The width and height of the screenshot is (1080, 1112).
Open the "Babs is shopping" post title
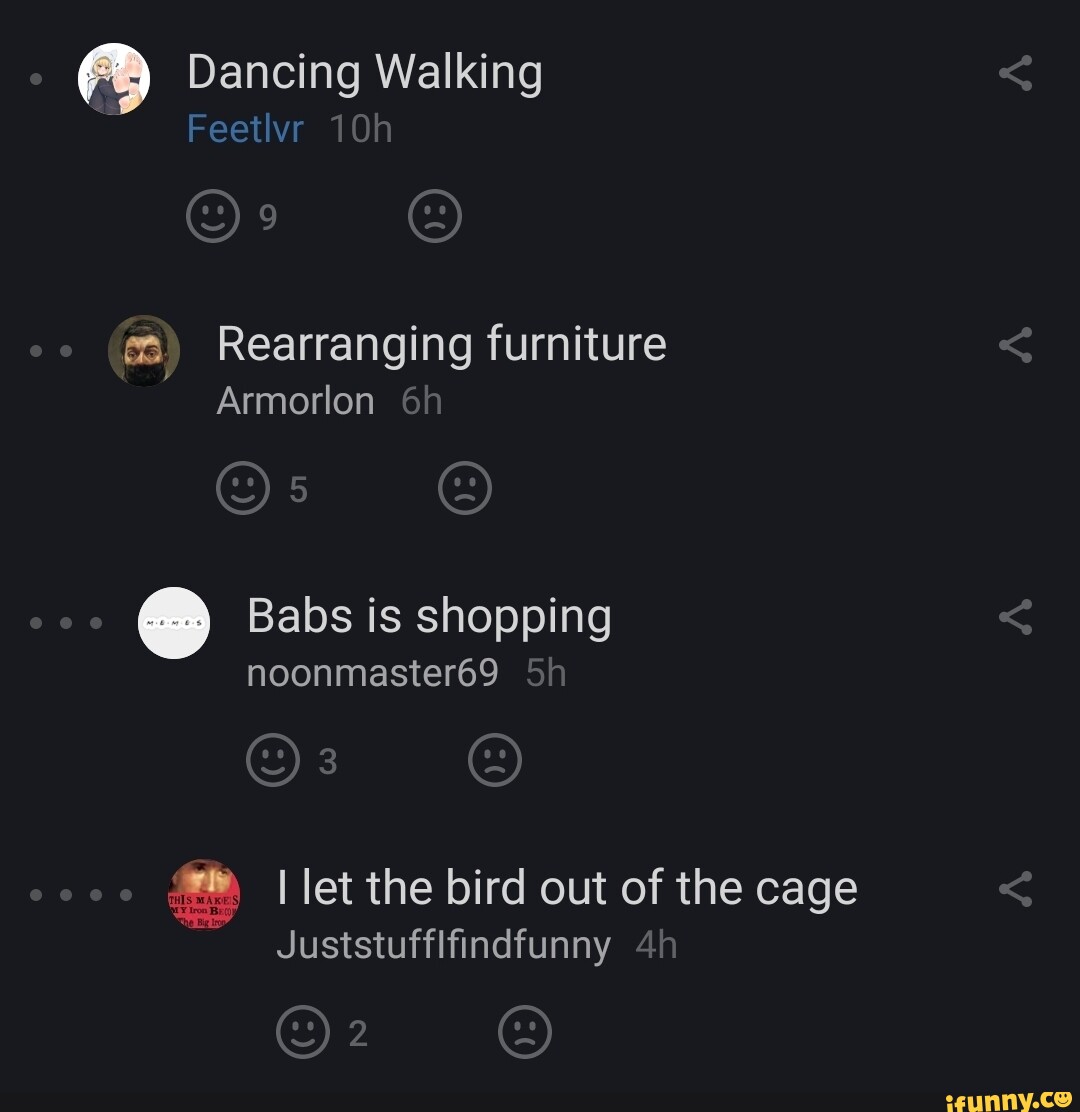(429, 615)
